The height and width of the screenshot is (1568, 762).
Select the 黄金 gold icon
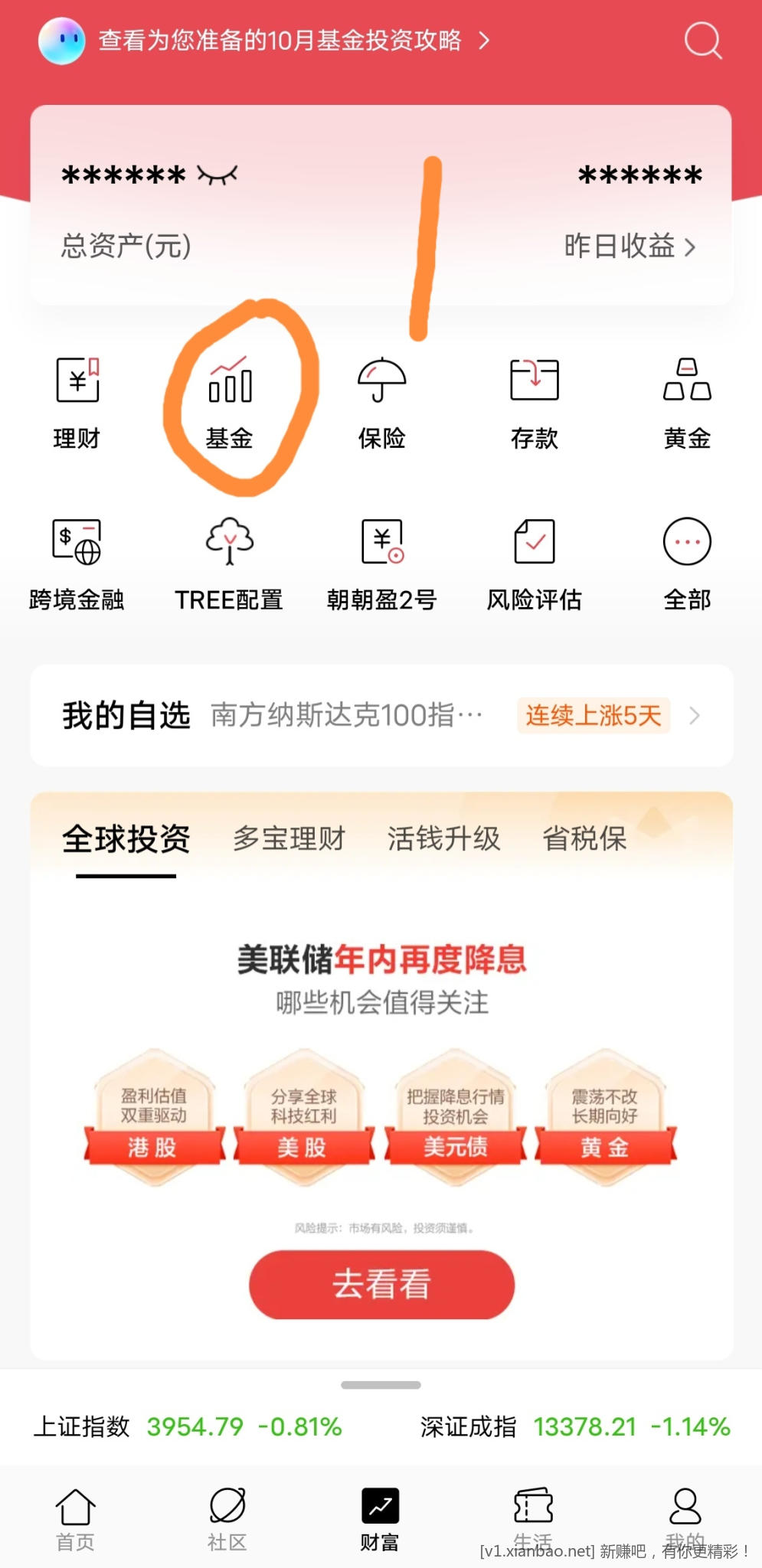point(686,402)
